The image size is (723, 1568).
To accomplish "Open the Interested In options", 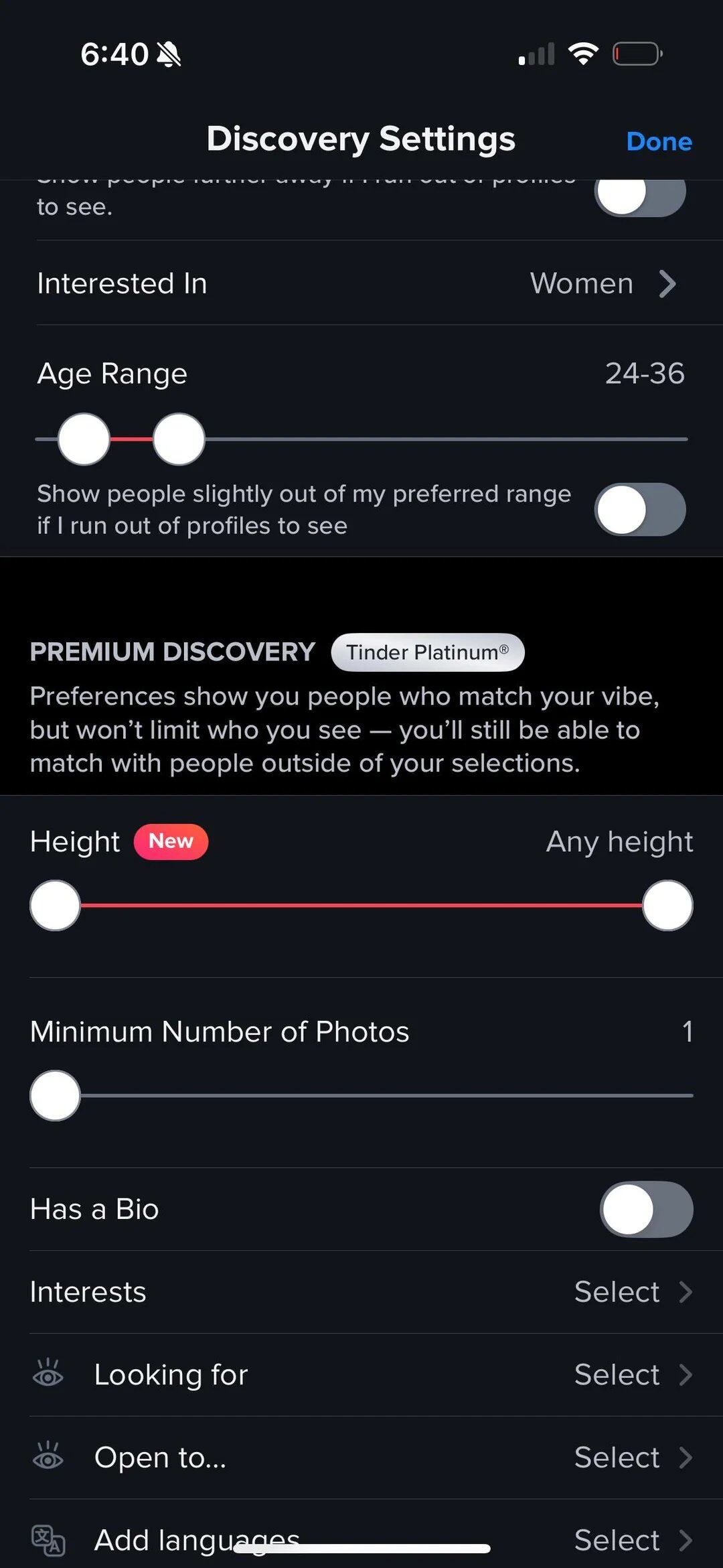I will (602, 283).
